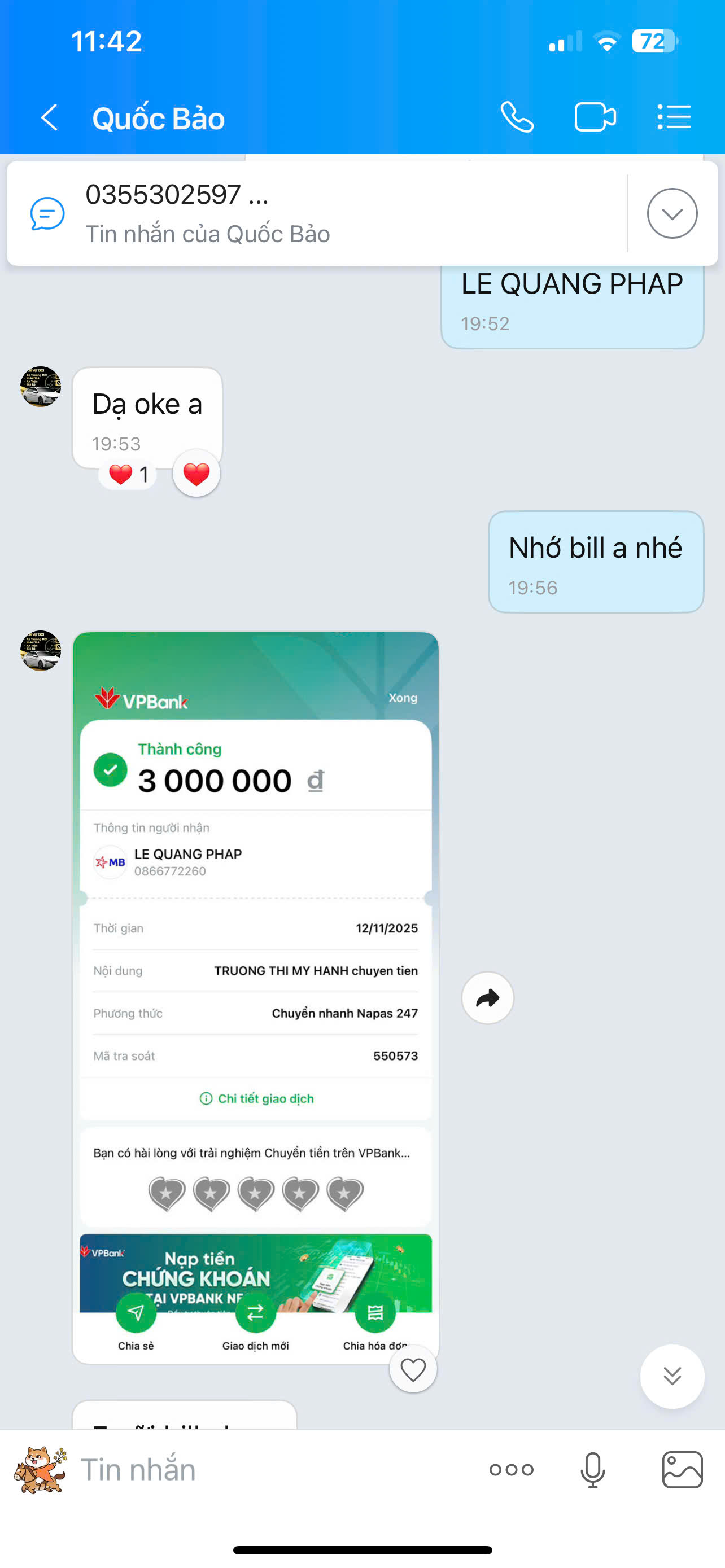Open more attachment options
This screenshot has height=1568, width=725.
[x=511, y=1469]
